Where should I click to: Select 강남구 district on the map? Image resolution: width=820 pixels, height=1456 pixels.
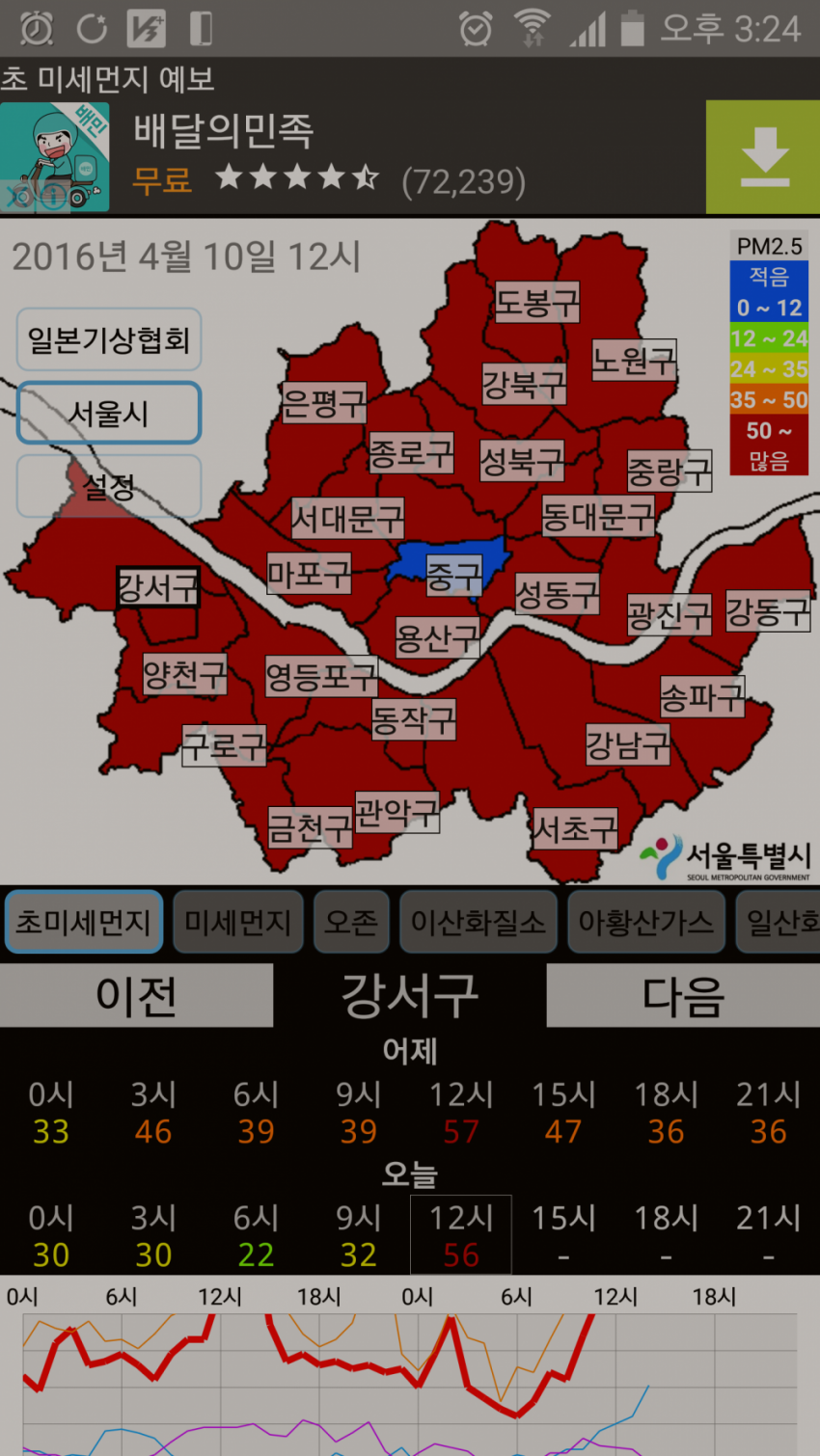628,744
